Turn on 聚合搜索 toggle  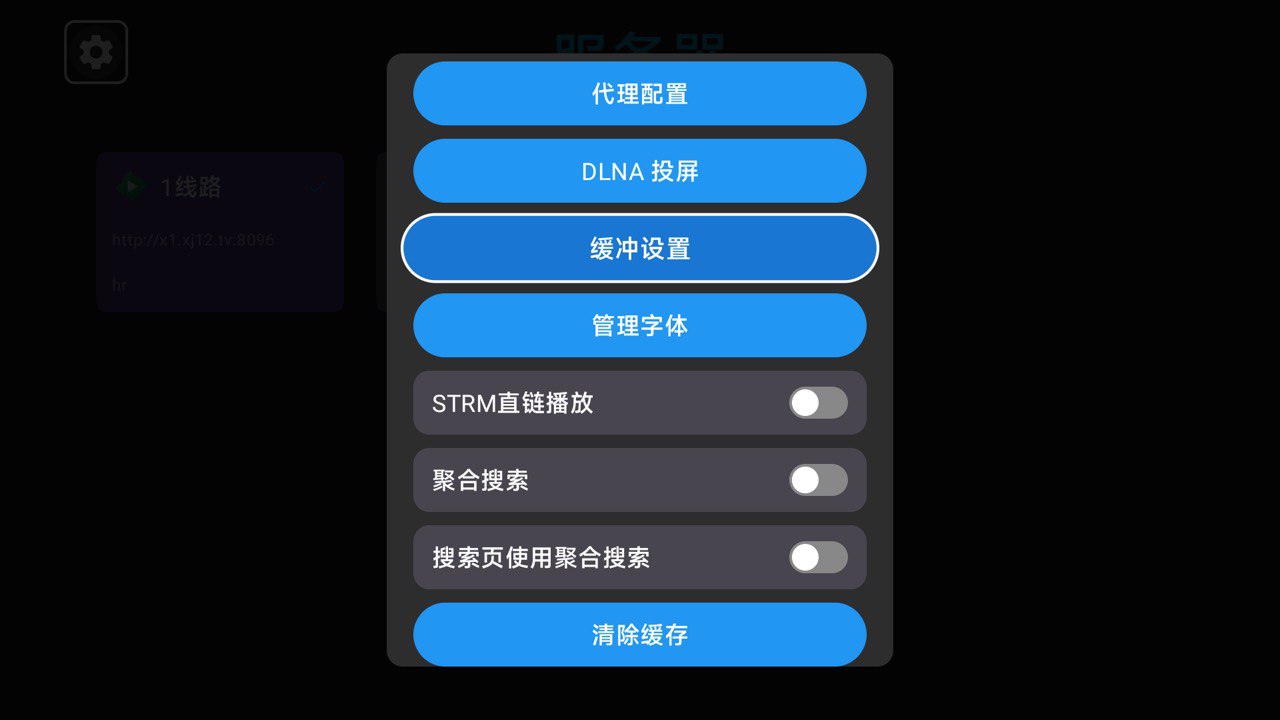[x=817, y=480]
